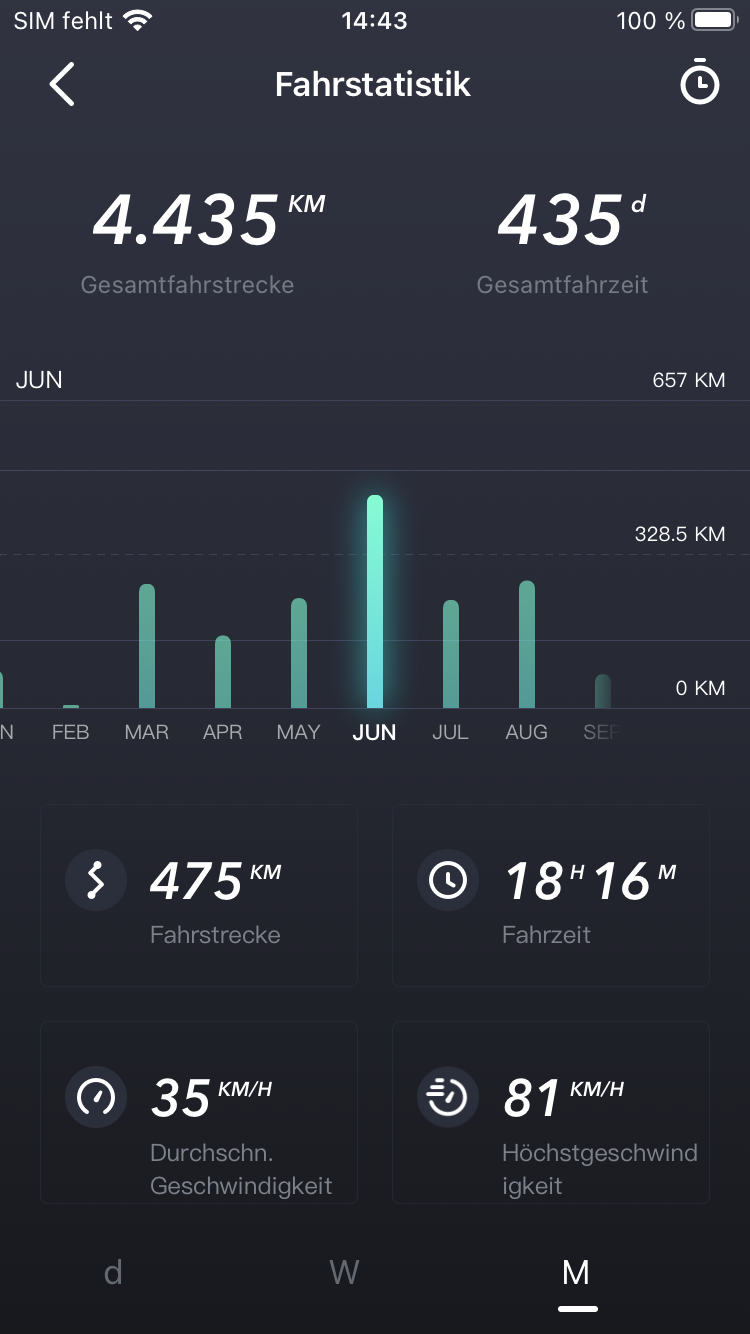Screen dimensions: 750x1334
Task: Switch to the daily 'd' tab
Action: coord(113,1272)
